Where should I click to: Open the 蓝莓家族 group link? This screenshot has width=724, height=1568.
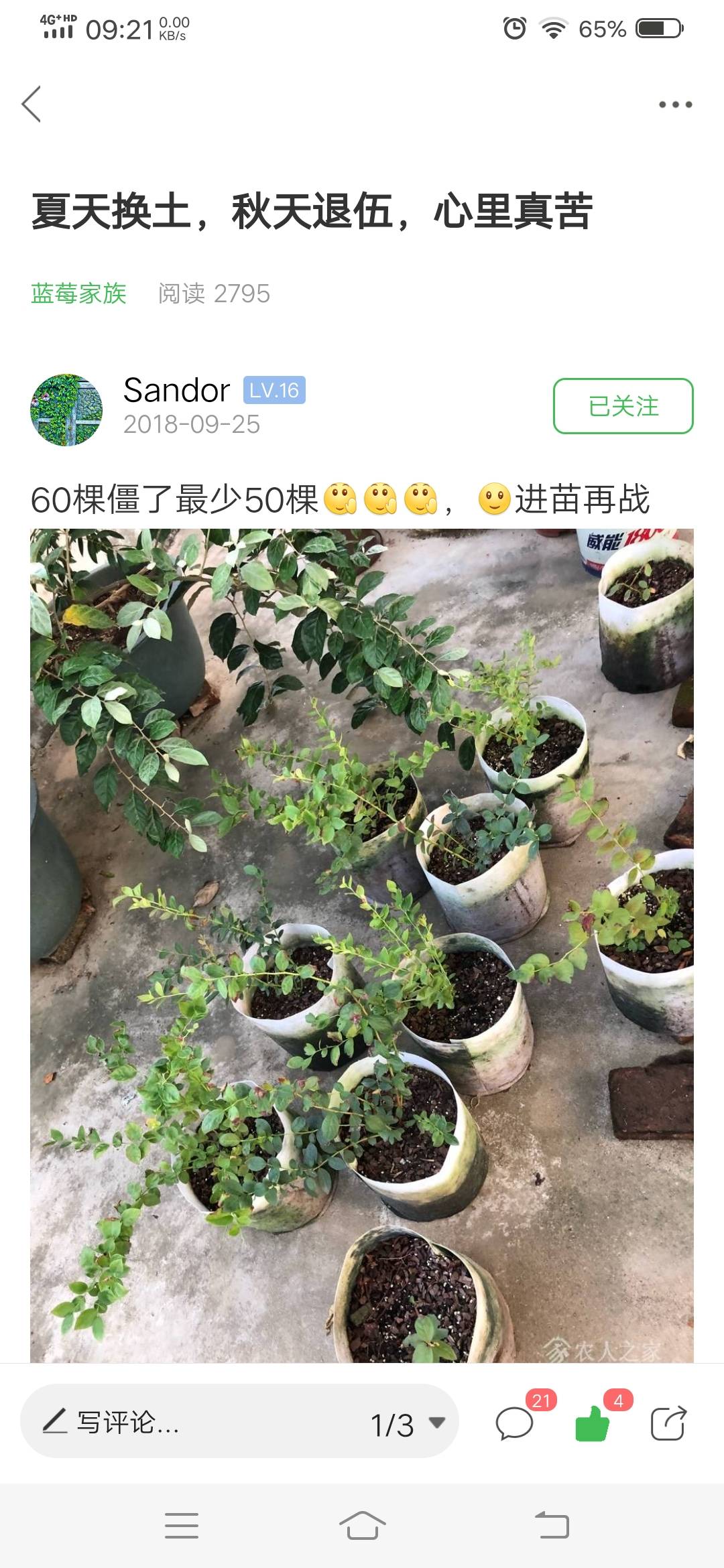[78, 293]
